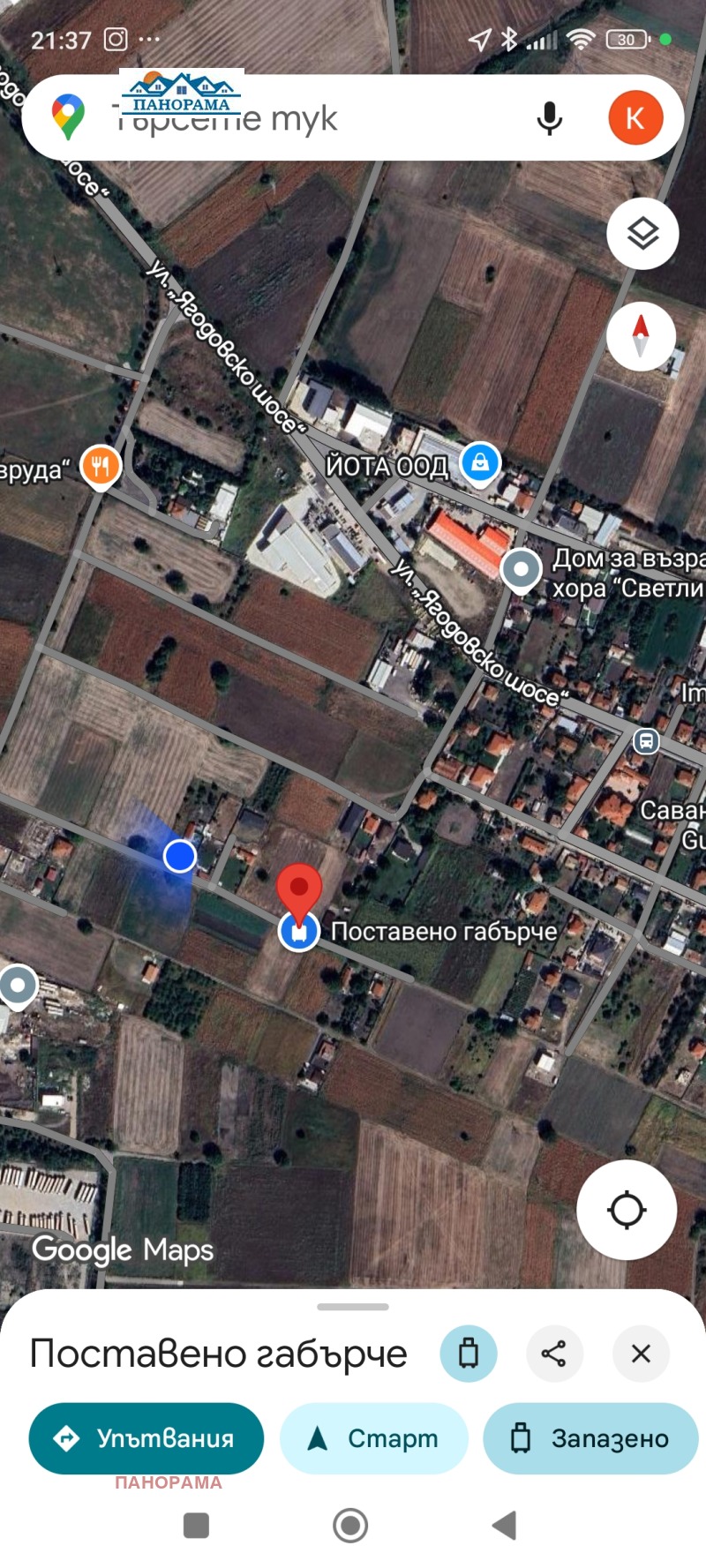Go to the system home screen
The width and height of the screenshot is (706, 1568).
point(350,1525)
